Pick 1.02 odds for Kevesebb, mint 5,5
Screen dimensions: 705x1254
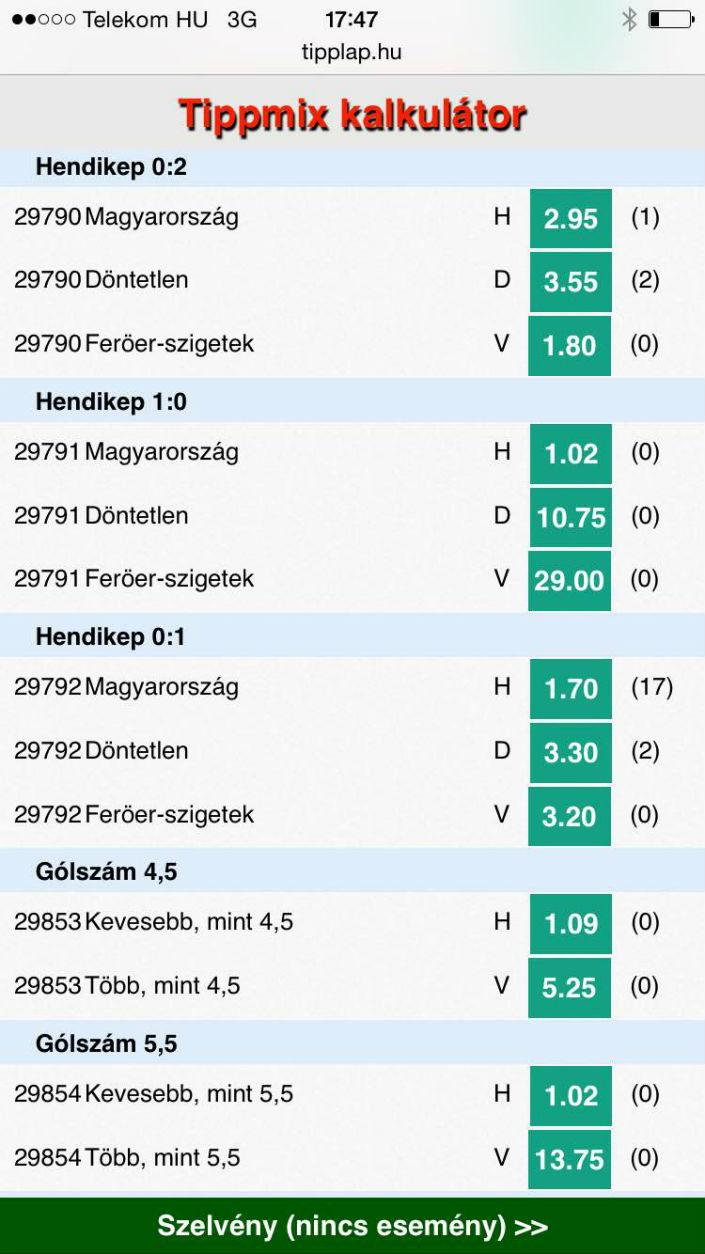pos(570,1096)
